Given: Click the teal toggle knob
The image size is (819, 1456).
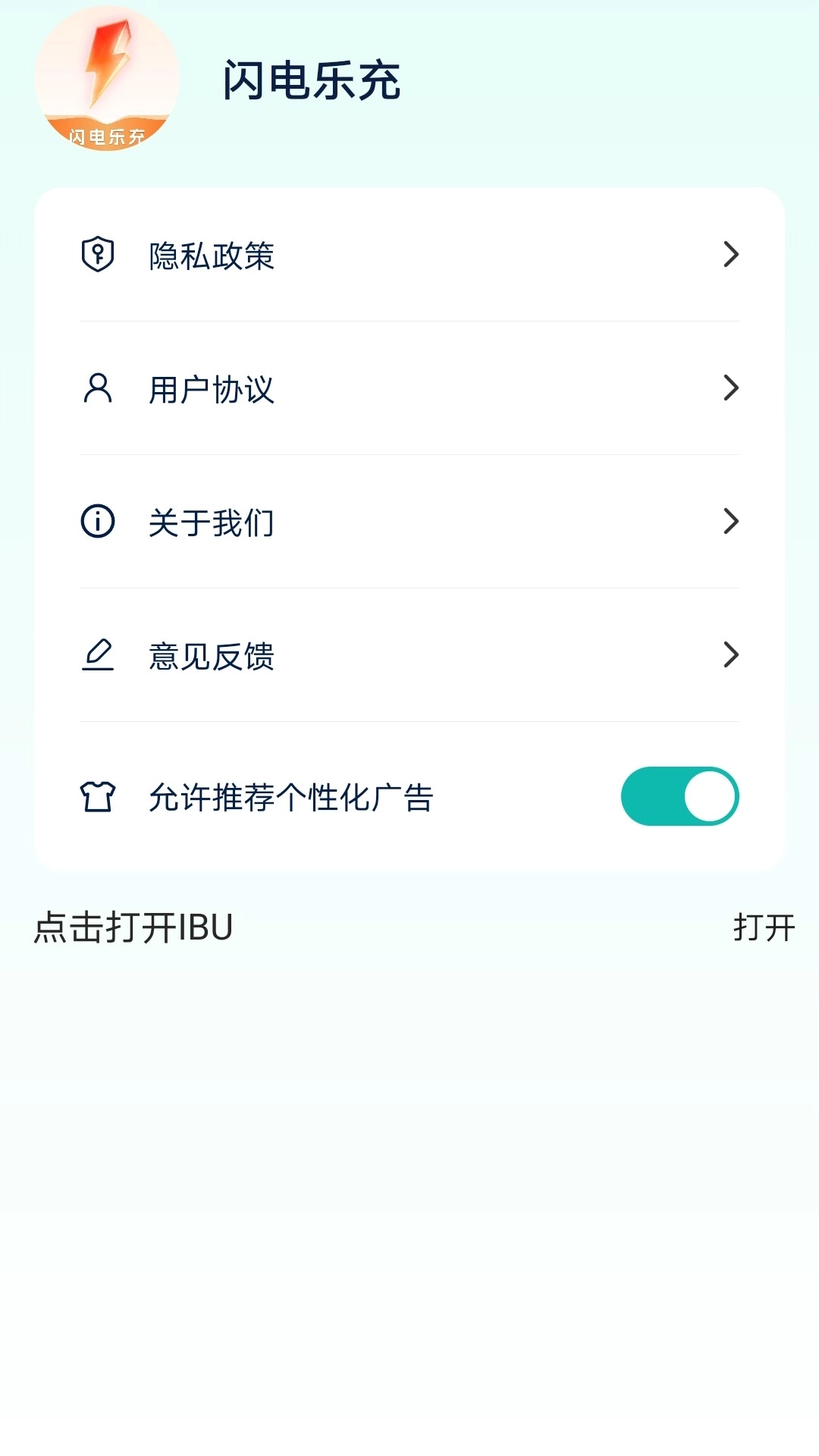Looking at the screenshot, I should coord(708,795).
